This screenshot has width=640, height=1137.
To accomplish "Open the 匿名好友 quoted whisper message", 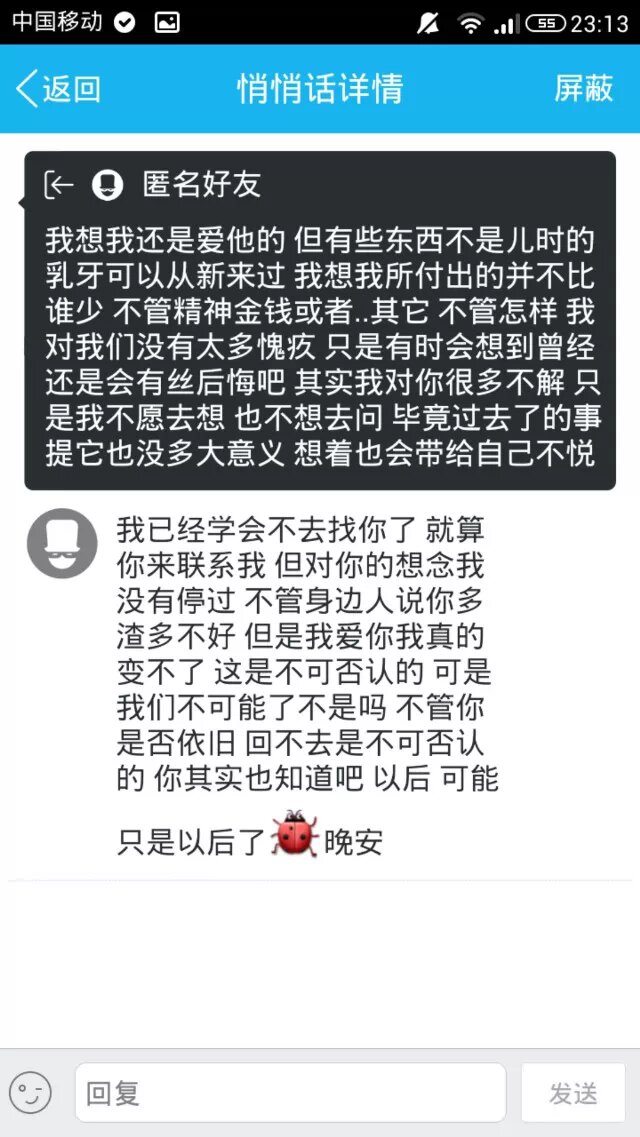I will [319, 320].
